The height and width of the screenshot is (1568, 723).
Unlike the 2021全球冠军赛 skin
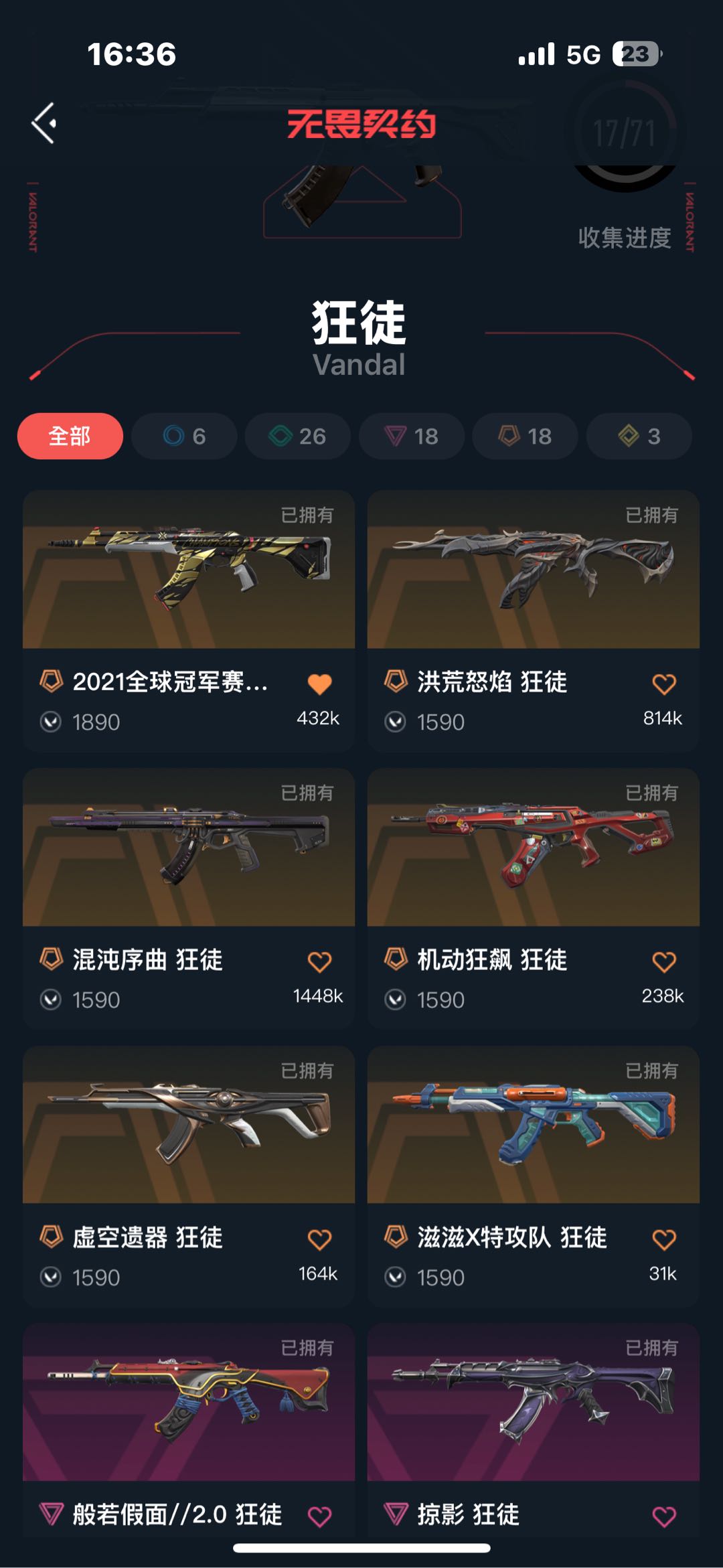coord(319,684)
